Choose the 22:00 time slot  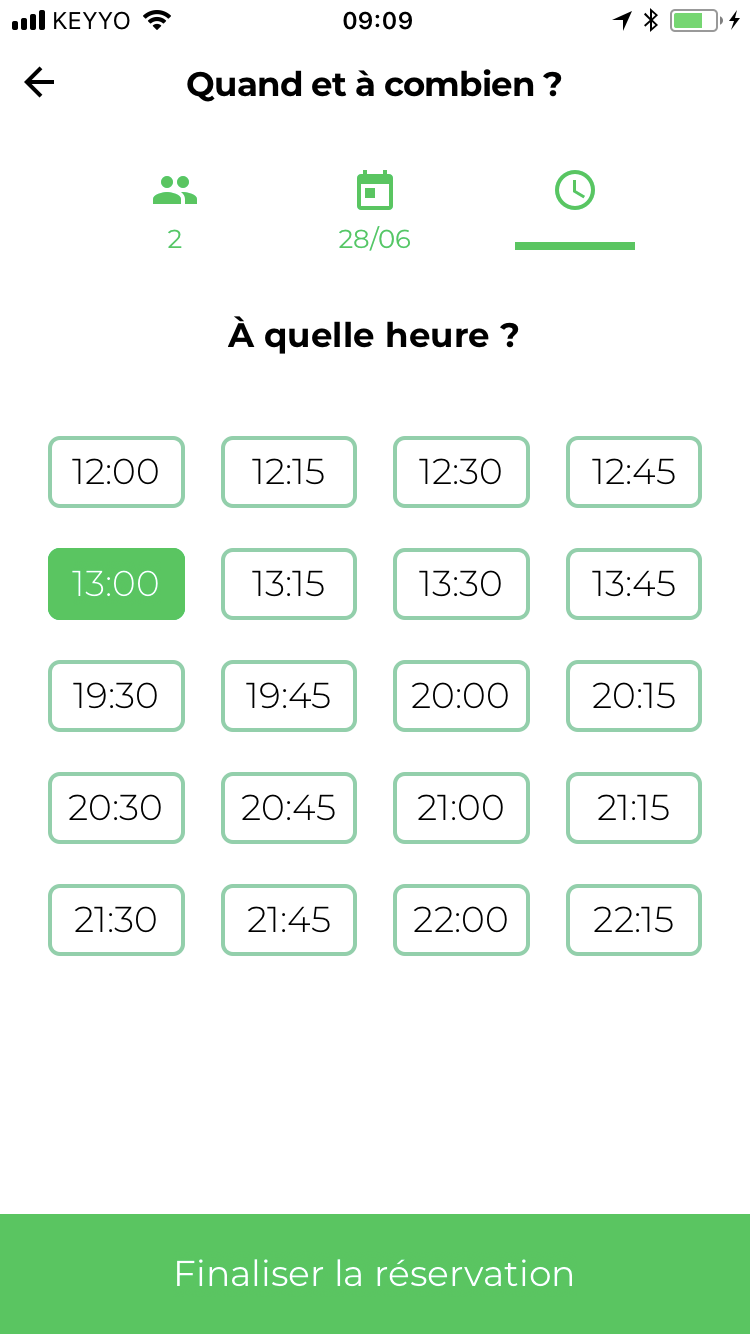[461, 920]
